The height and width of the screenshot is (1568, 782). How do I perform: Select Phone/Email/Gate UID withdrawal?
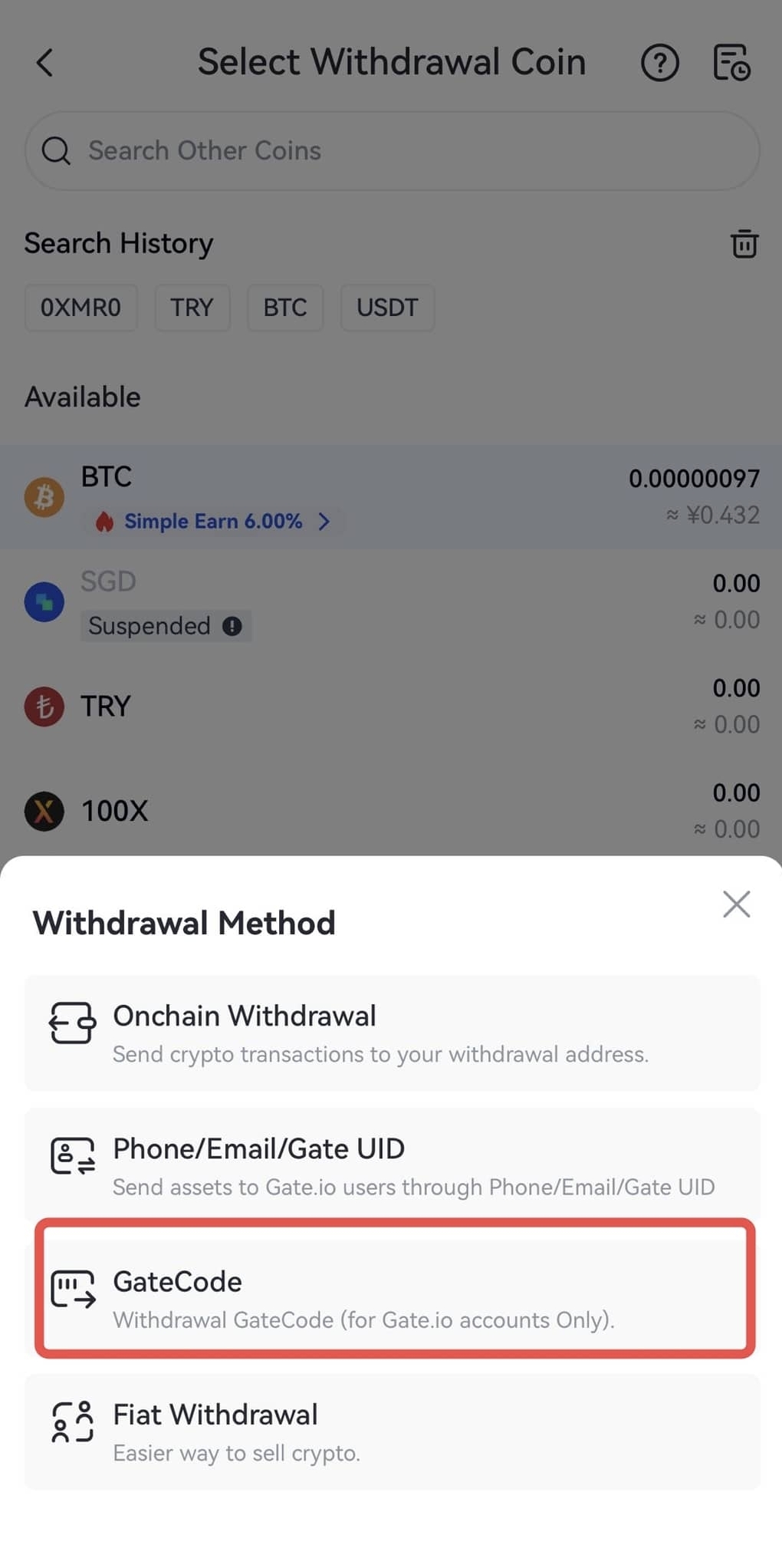392,1165
